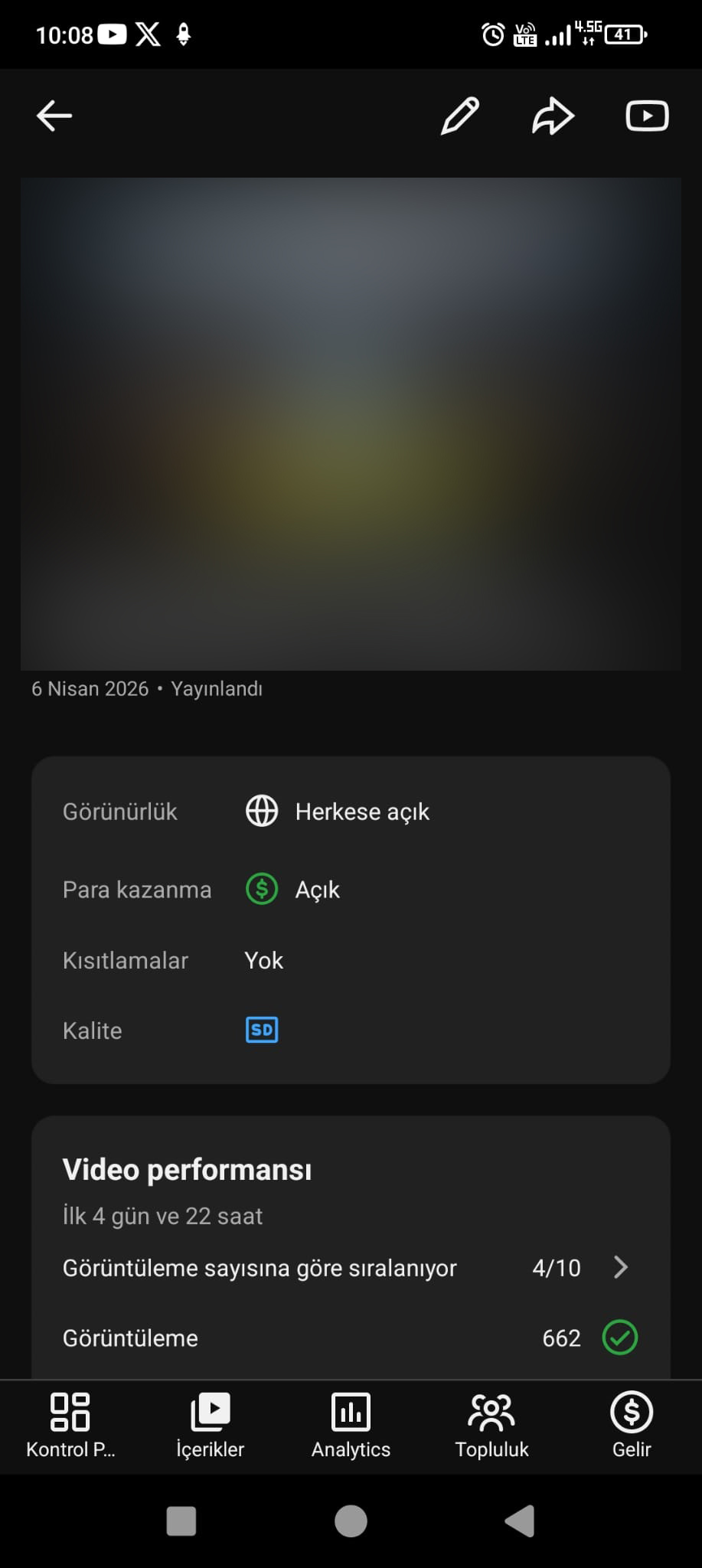702x1568 pixels.
Task: Switch to the İçerikler tab
Action: [211, 1426]
